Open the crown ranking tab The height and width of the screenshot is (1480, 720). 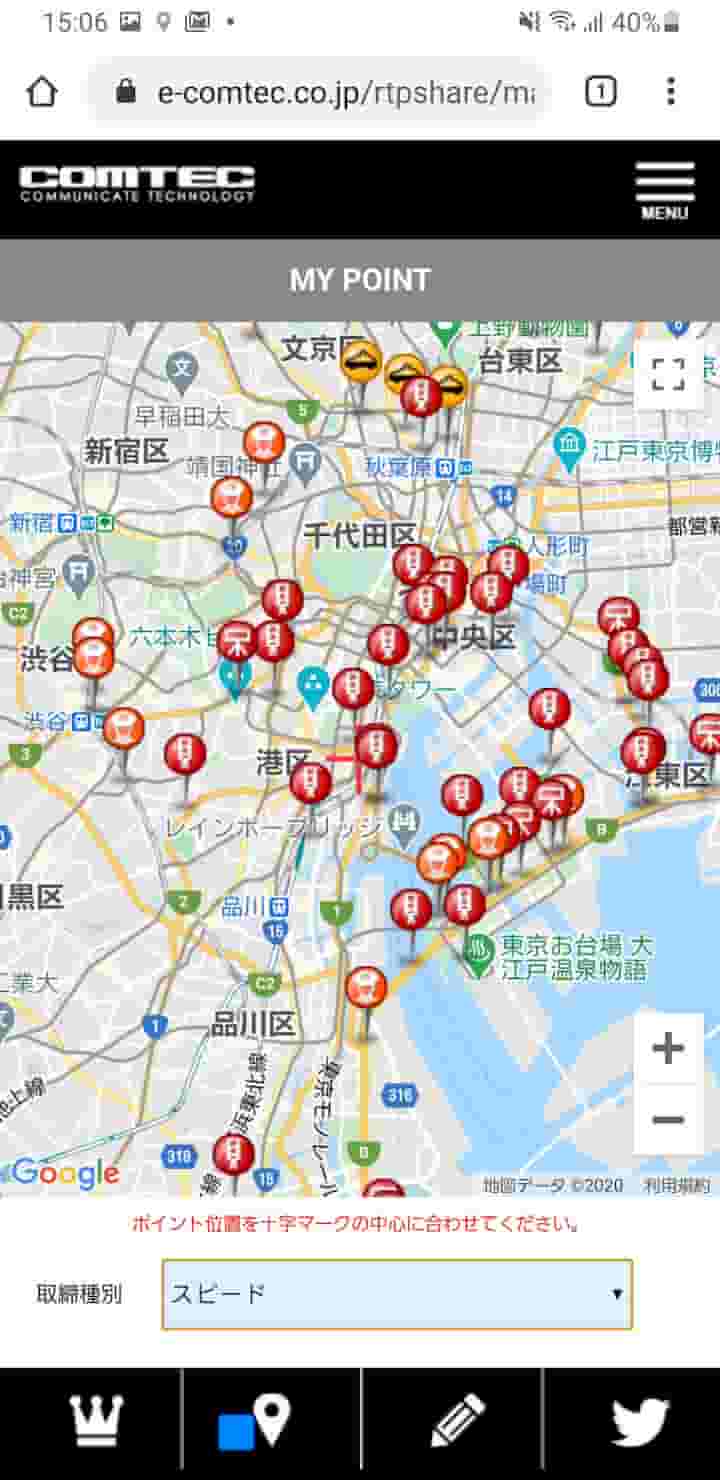pos(96,1420)
